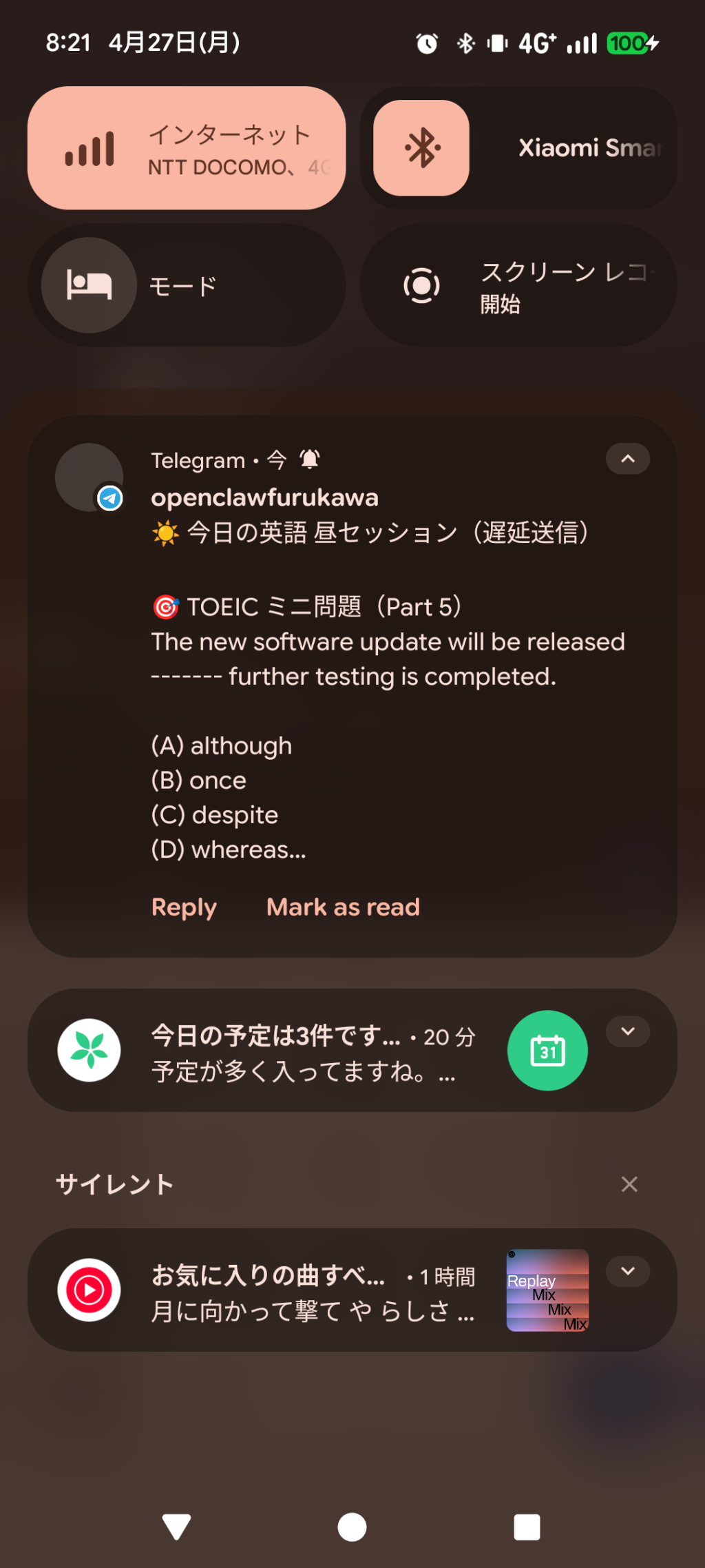Expand the 今日の予定は3件です notification

[627, 1032]
